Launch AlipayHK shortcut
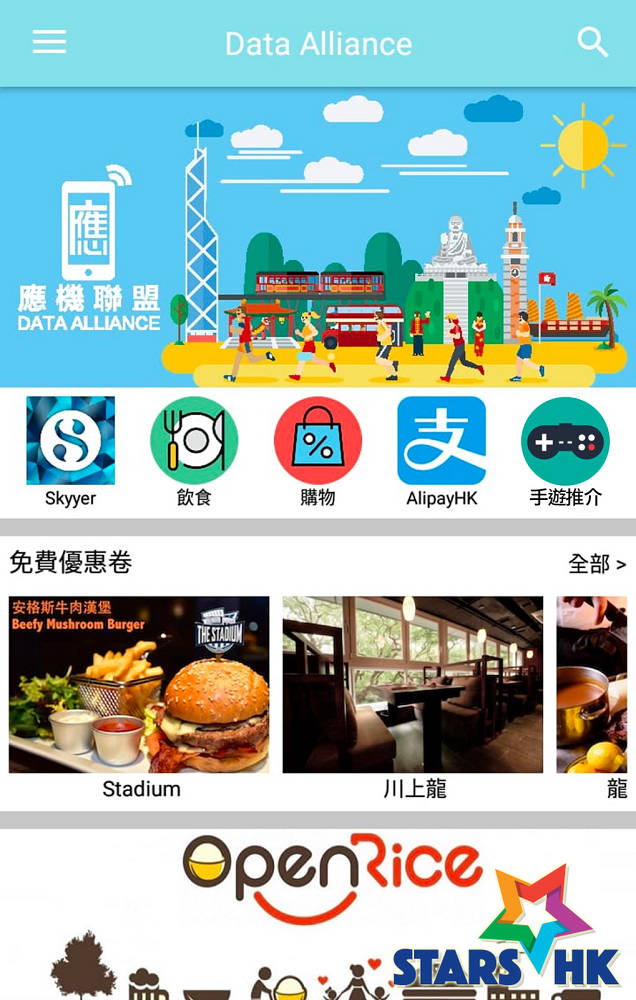 tap(442, 441)
